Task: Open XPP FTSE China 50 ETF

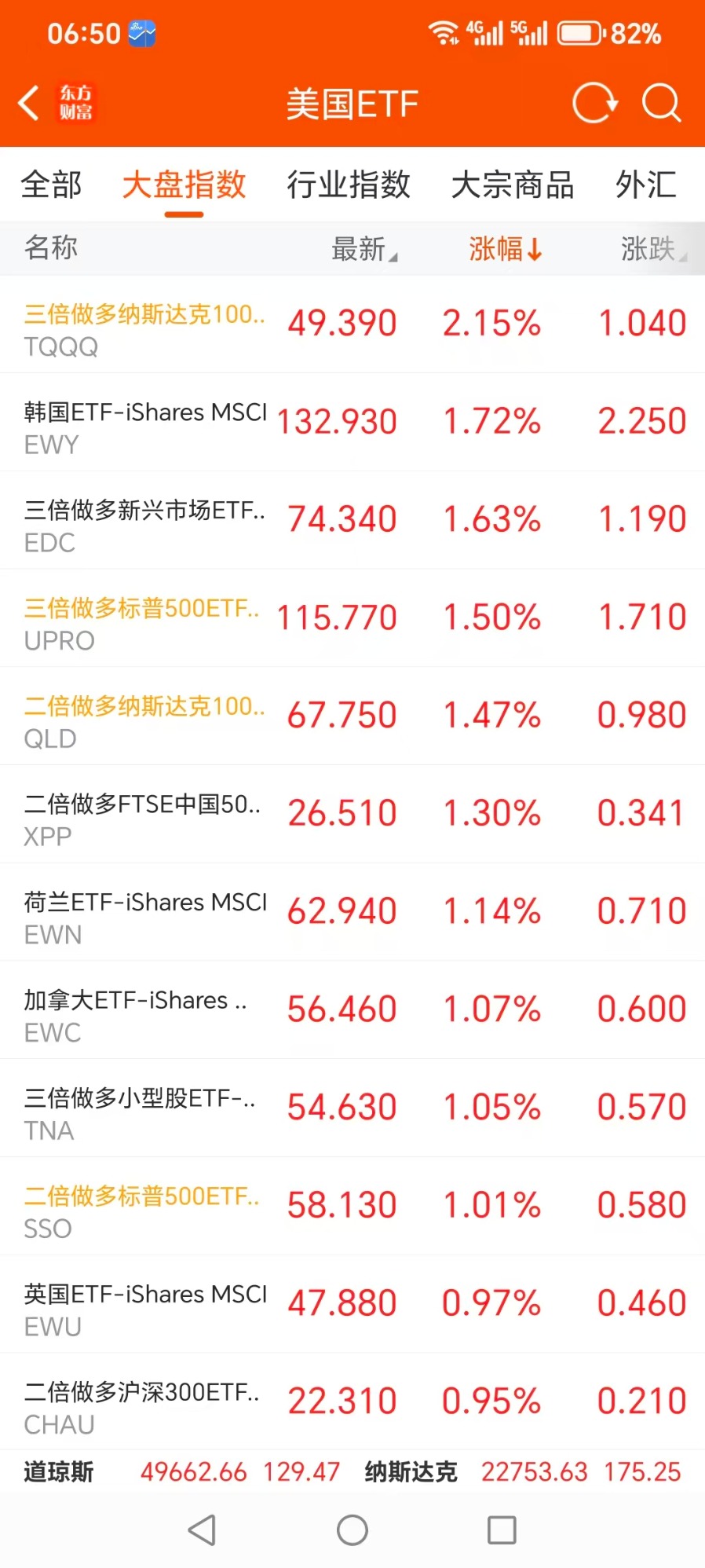Action: tap(352, 814)
